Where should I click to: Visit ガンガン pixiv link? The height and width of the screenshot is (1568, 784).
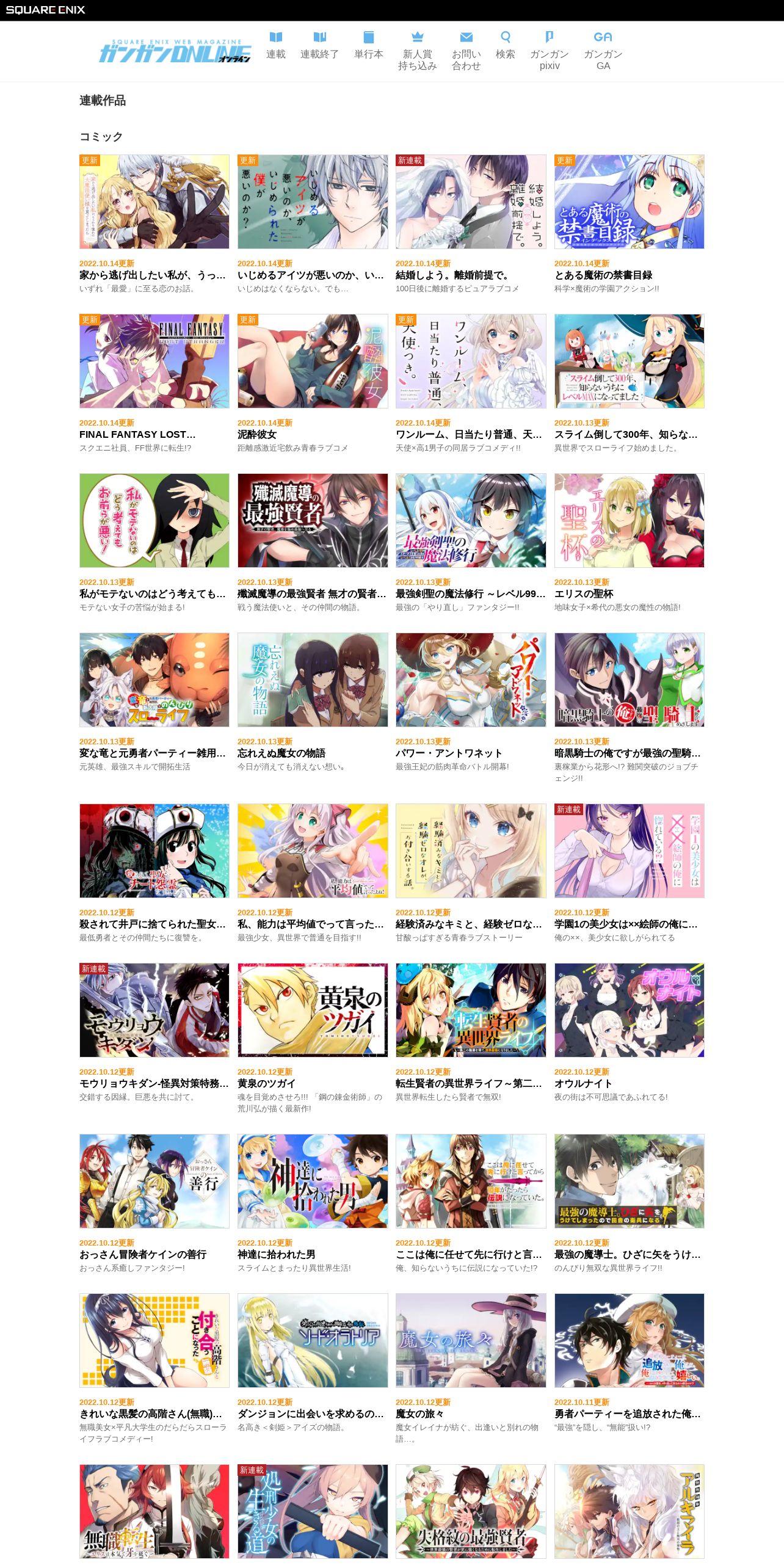pos(550,51)
